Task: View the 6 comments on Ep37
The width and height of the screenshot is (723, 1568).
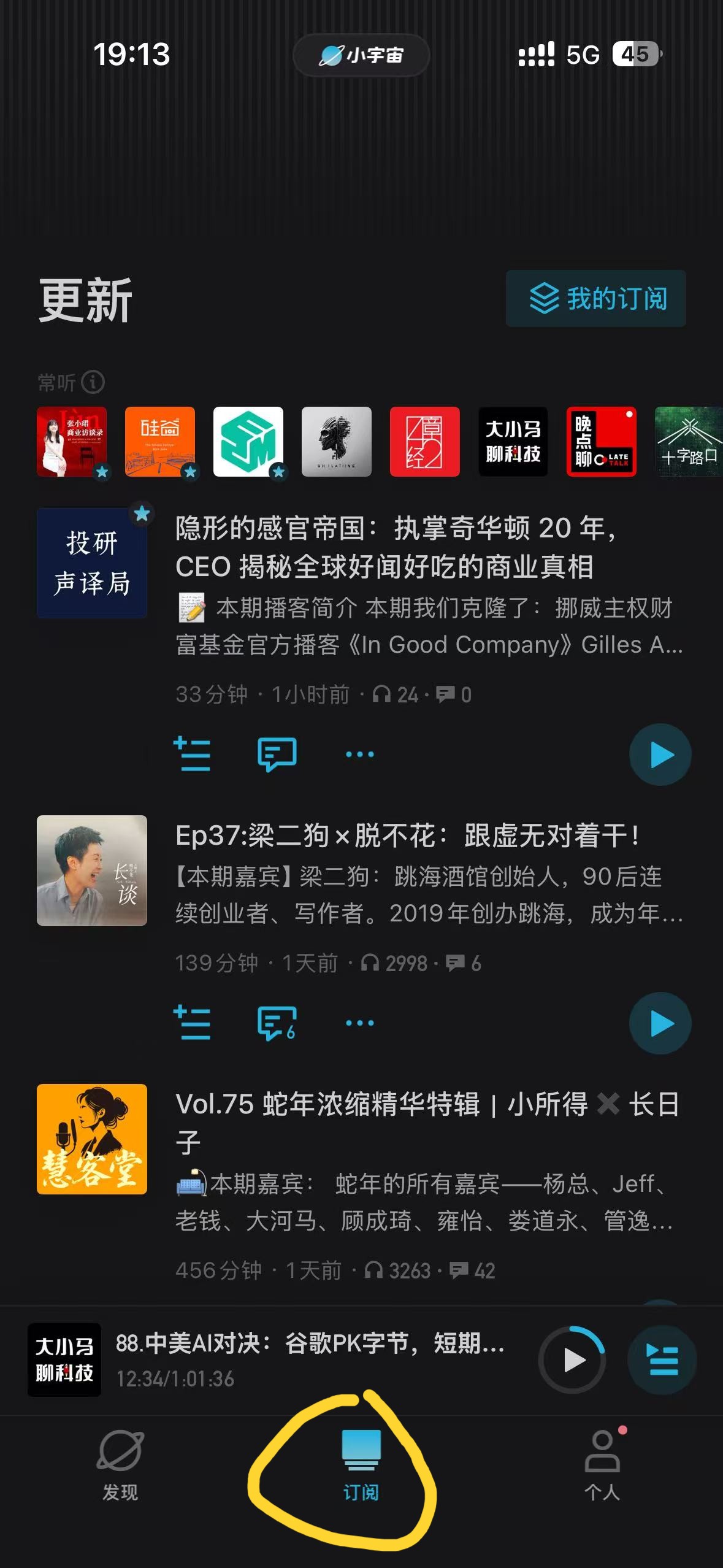Action: click(x=277, y=1022)
